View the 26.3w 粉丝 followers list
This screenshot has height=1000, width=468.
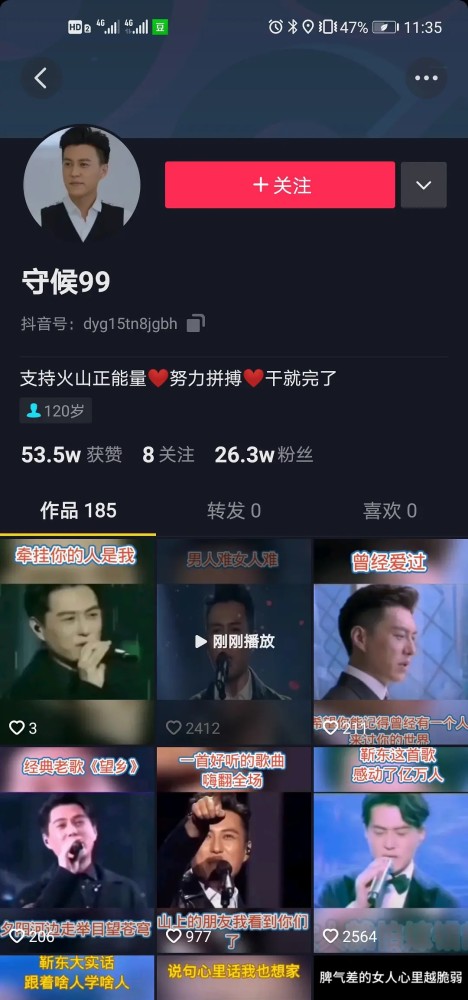264,455
